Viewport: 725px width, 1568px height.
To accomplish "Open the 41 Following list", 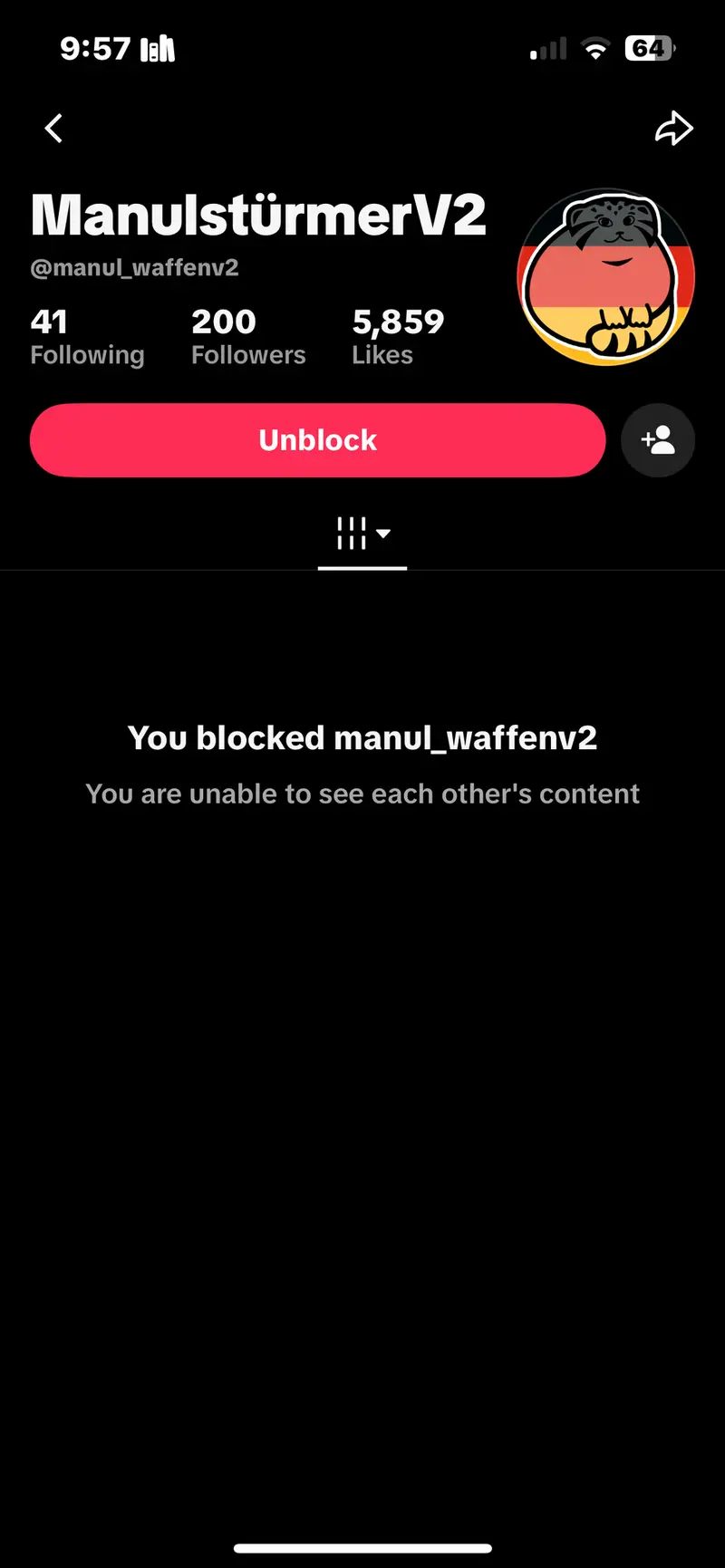I will click(x=87, y=336).
